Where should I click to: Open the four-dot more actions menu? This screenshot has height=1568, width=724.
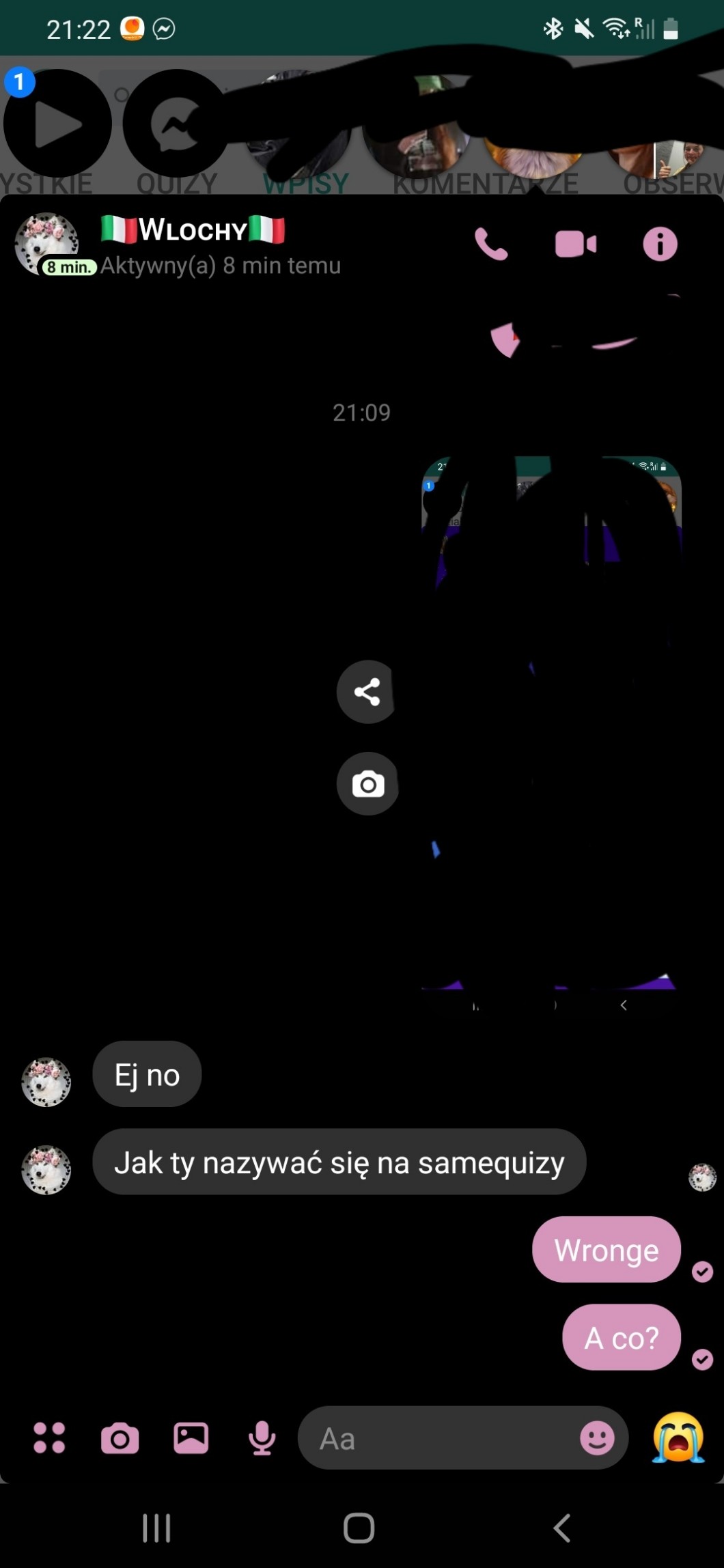pyautogui.click(x=49, y=1438)
